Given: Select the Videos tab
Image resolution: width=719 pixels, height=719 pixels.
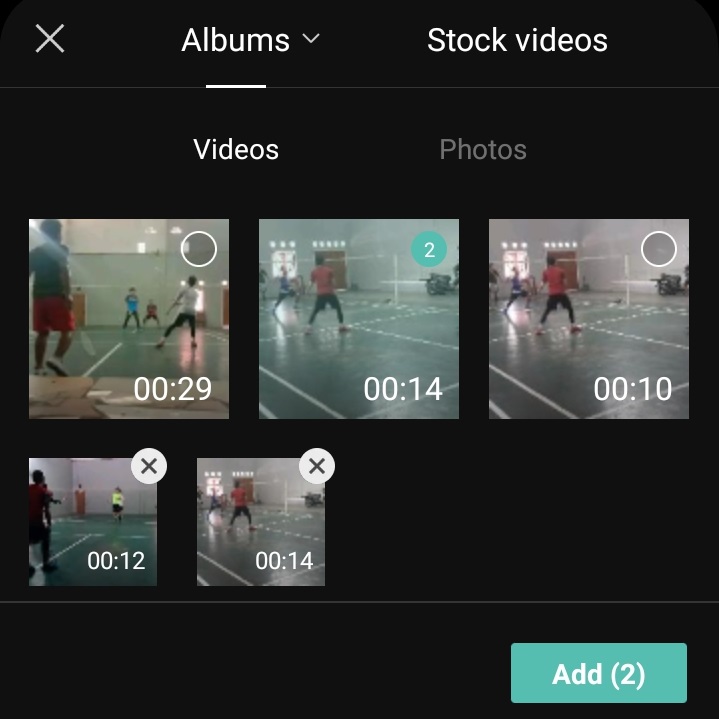Looking at the screenshot, I should point(236,150).
